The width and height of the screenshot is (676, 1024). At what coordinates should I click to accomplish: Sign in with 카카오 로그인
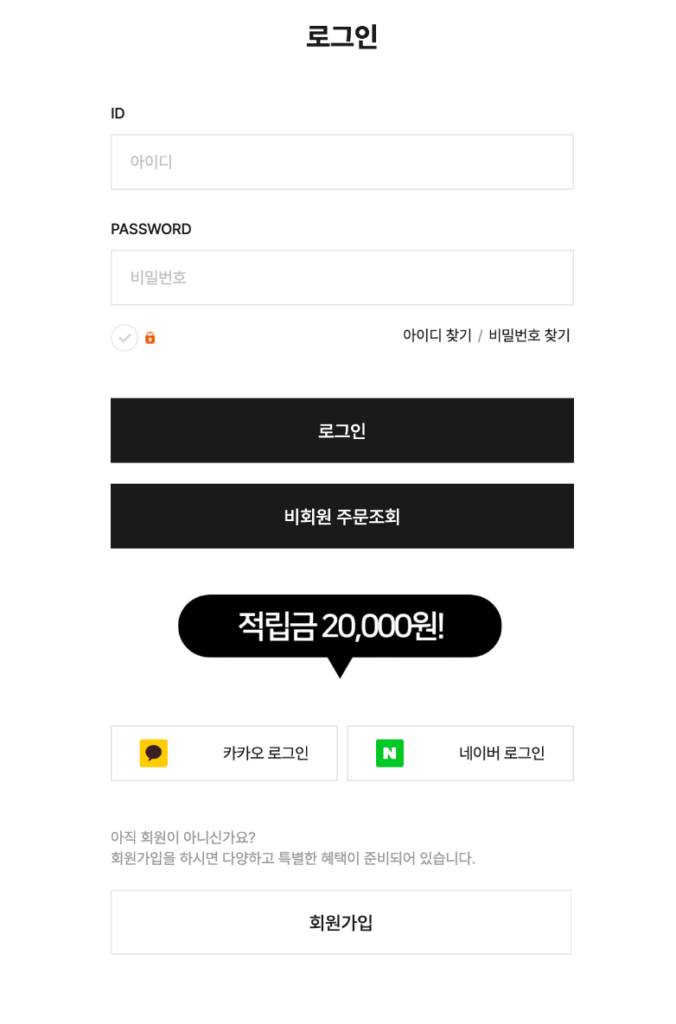click(224, 753)
